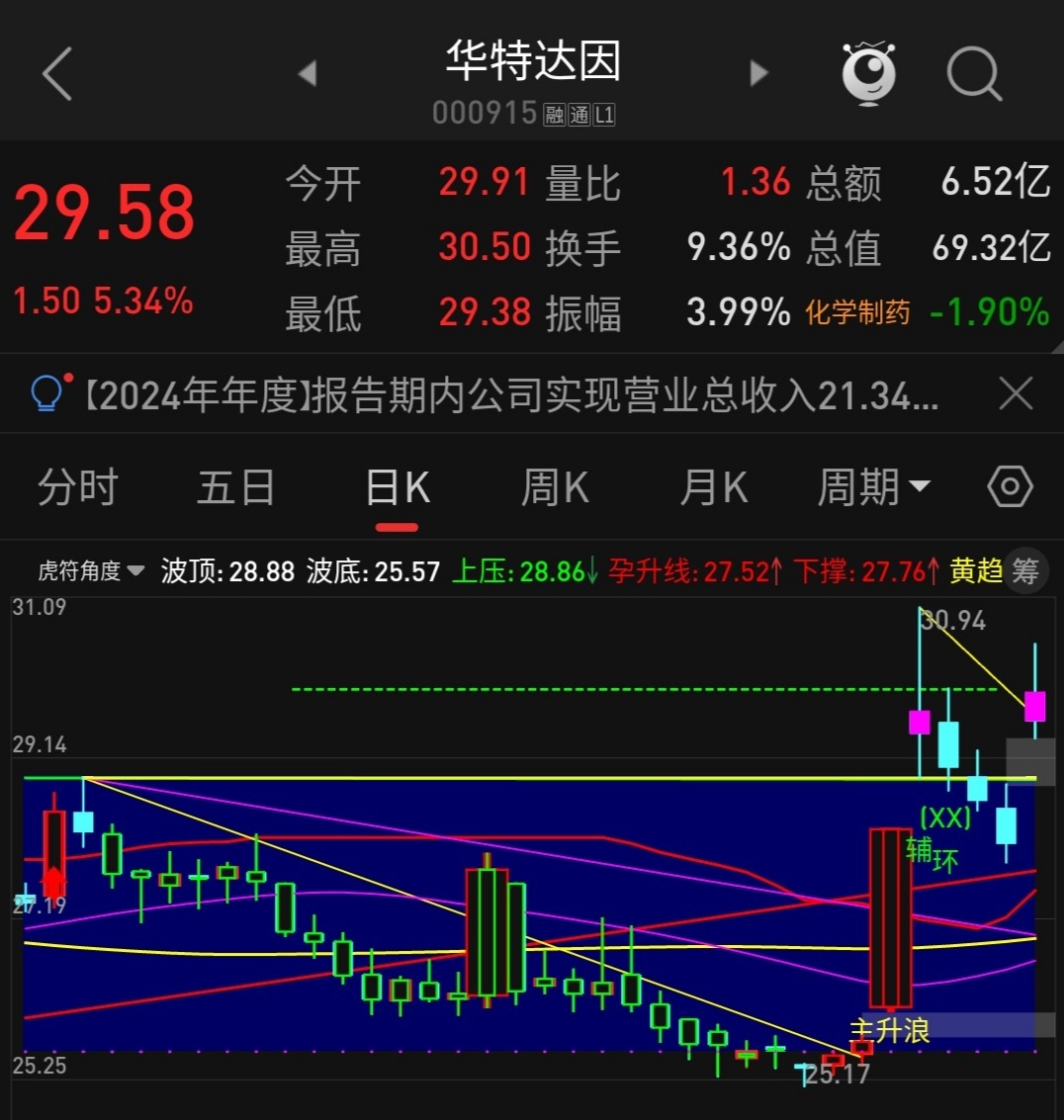Viewport: 1064px width, 1120px height.
Task: Switch to the 分时 chart tab
Action: [x=78, y=488]
